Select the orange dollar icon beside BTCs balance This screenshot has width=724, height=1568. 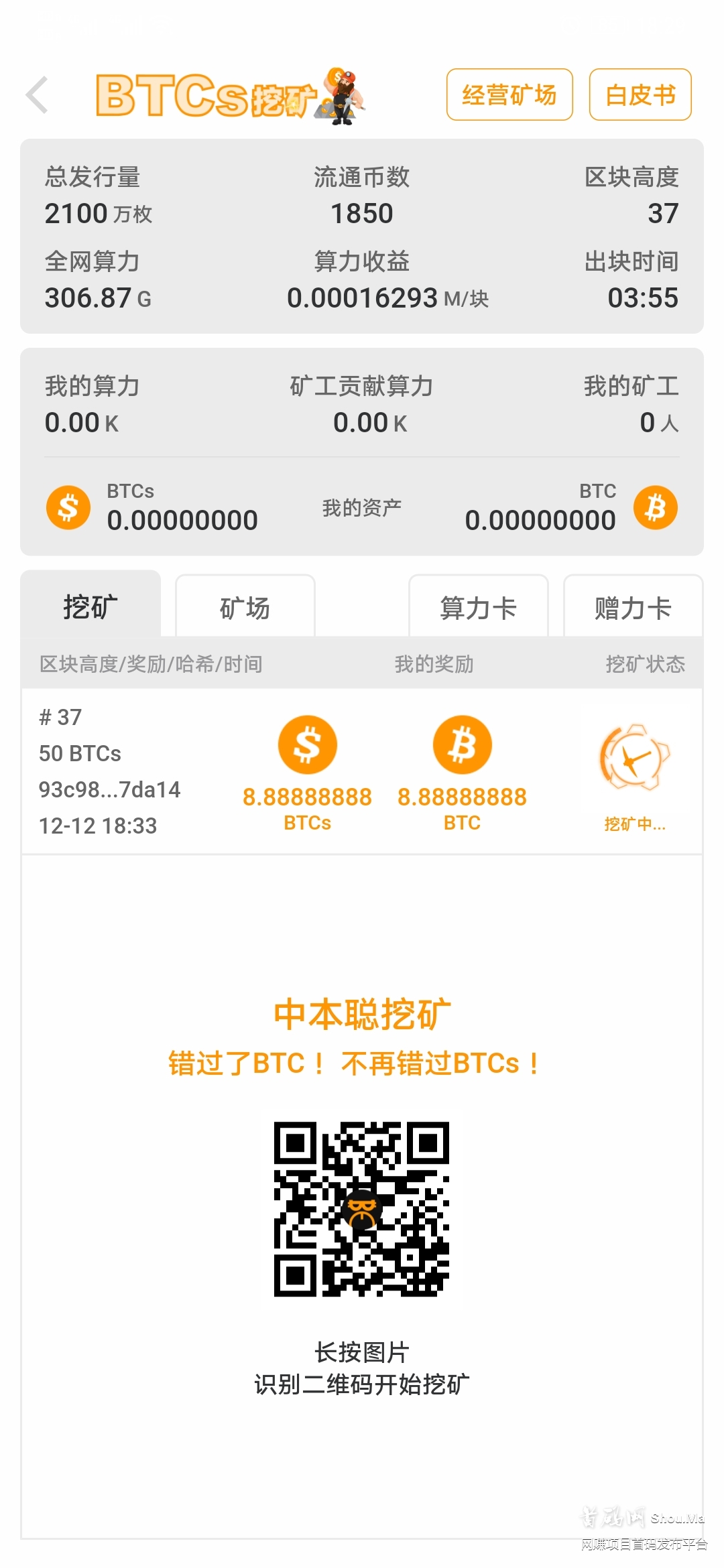(68, 506)
